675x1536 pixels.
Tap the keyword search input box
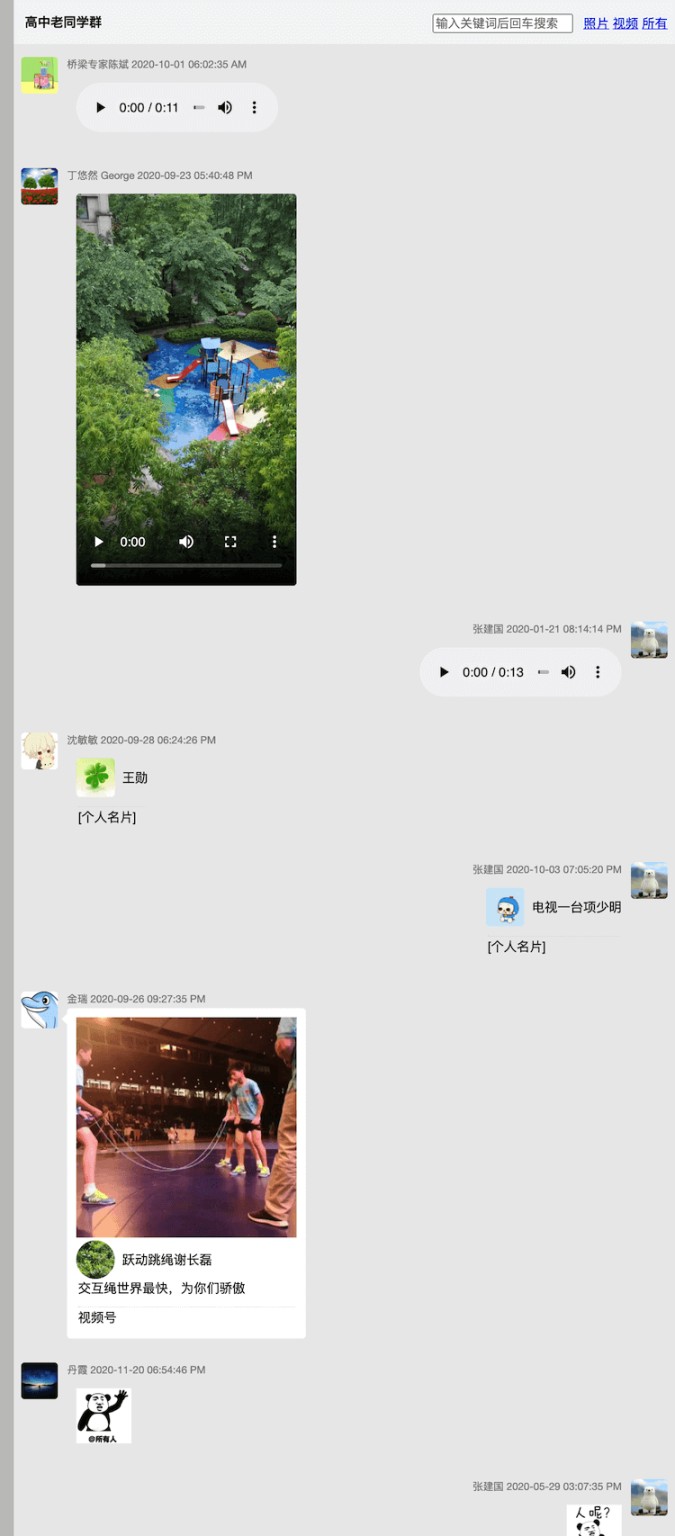[502, 23]
